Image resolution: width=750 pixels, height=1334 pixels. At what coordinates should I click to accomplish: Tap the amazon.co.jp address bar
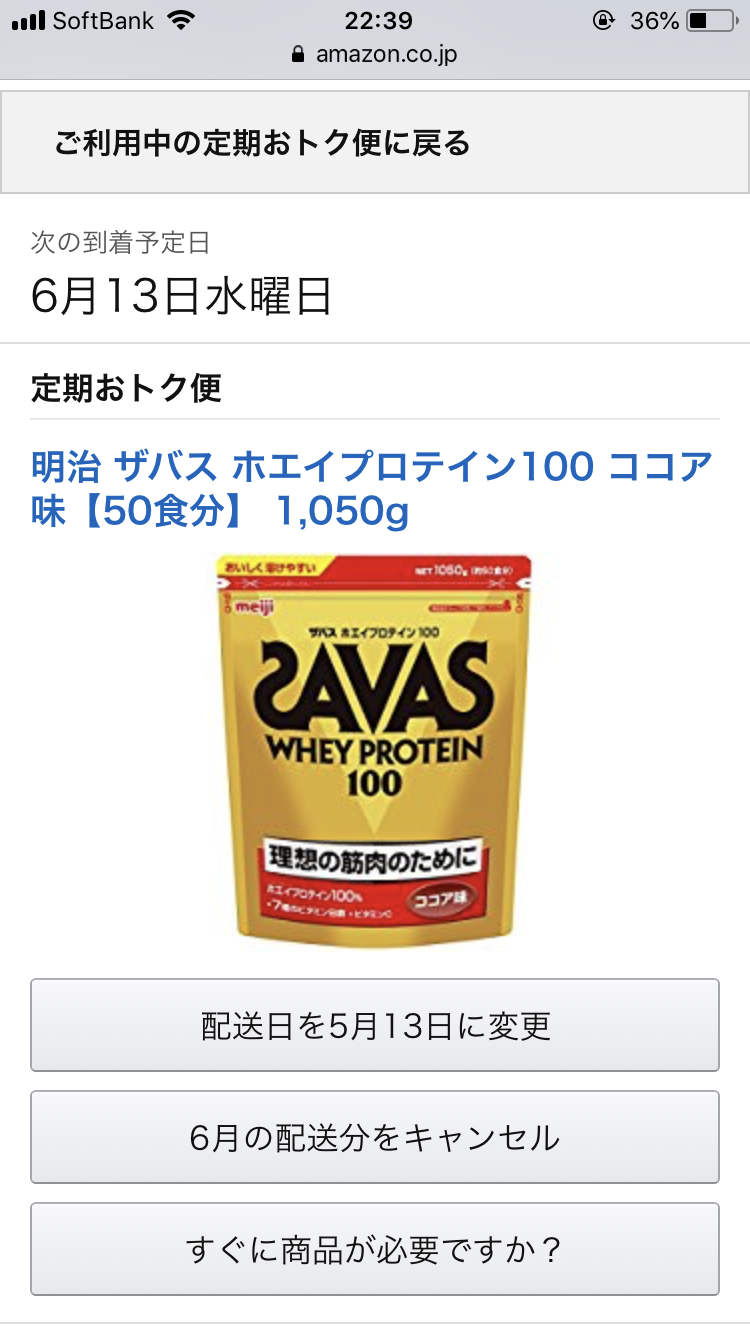[374, 54]
